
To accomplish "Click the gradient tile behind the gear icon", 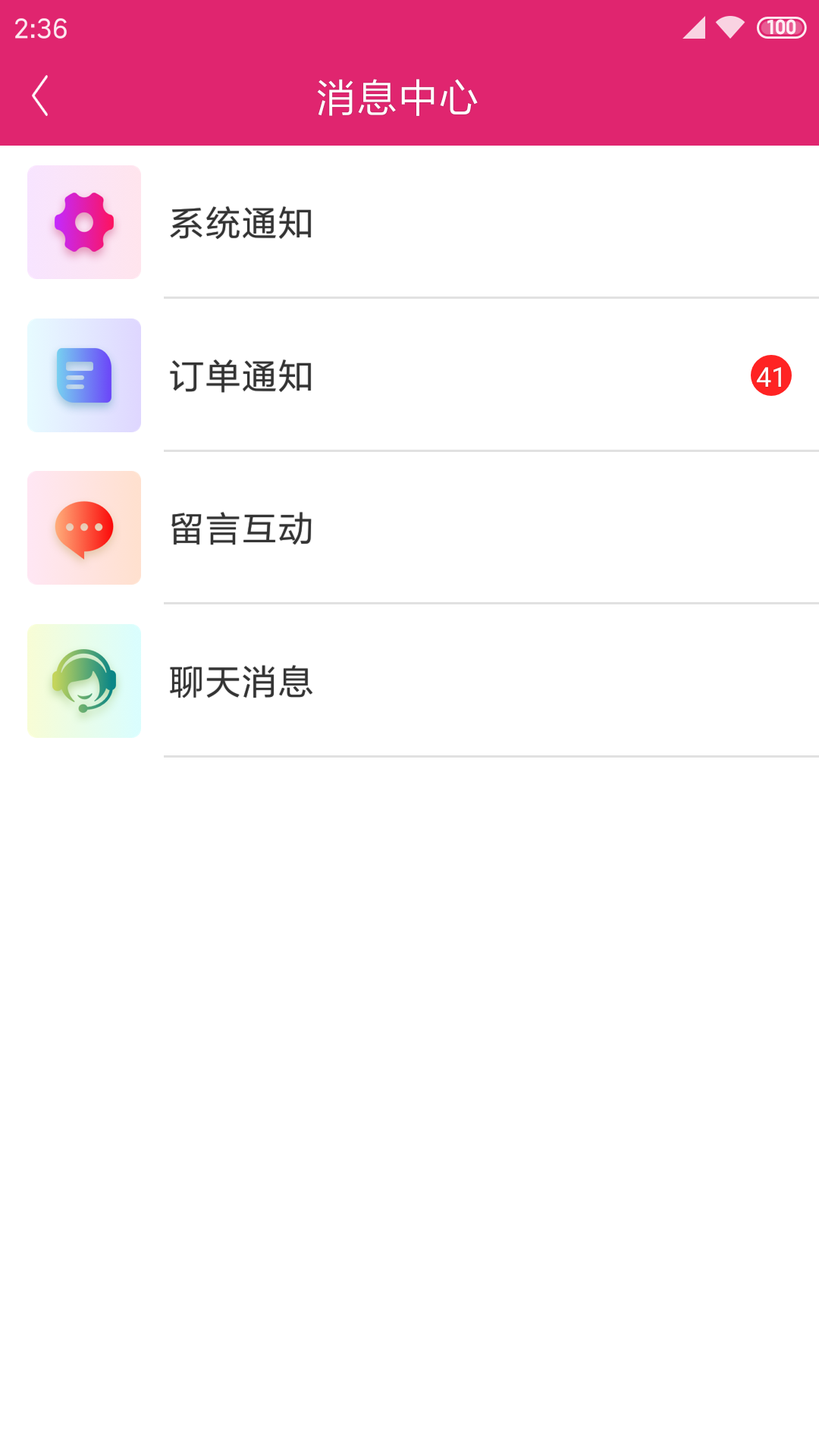I will [x=83, y=222].
